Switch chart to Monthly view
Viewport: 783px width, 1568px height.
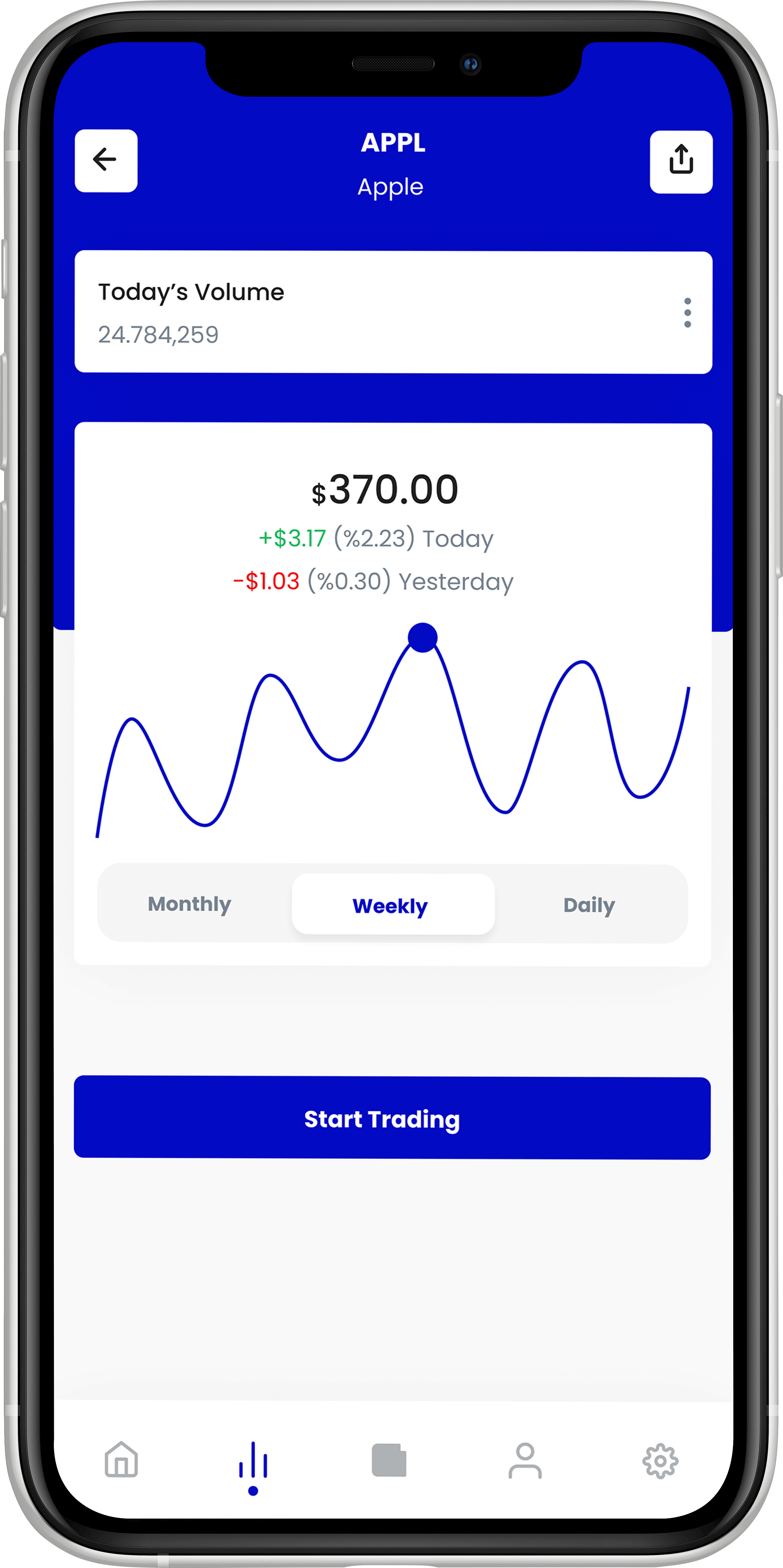tap(189, 904)
